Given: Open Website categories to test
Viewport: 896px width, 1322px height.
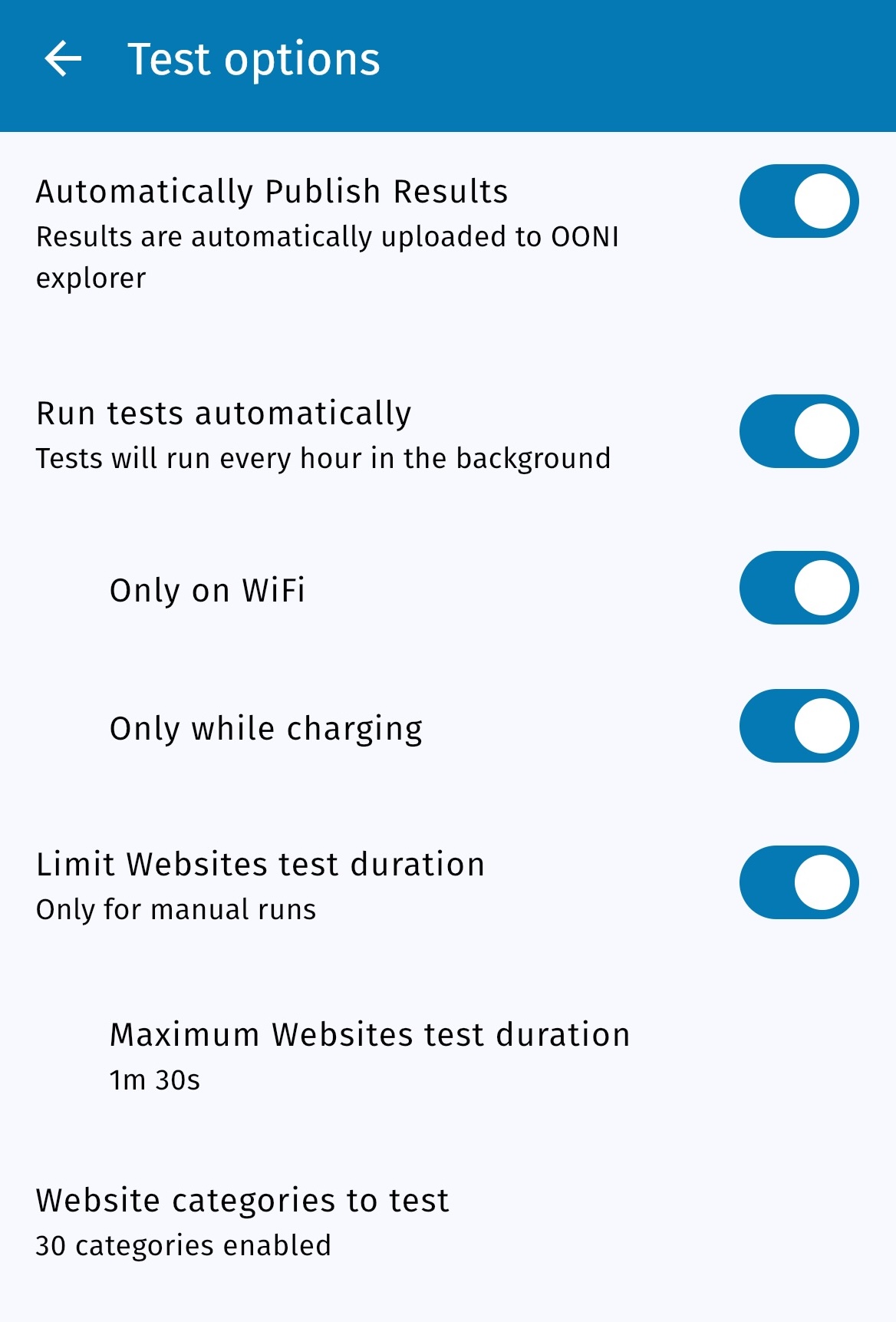Looking at the screenshot, I should click(242, 1221).
